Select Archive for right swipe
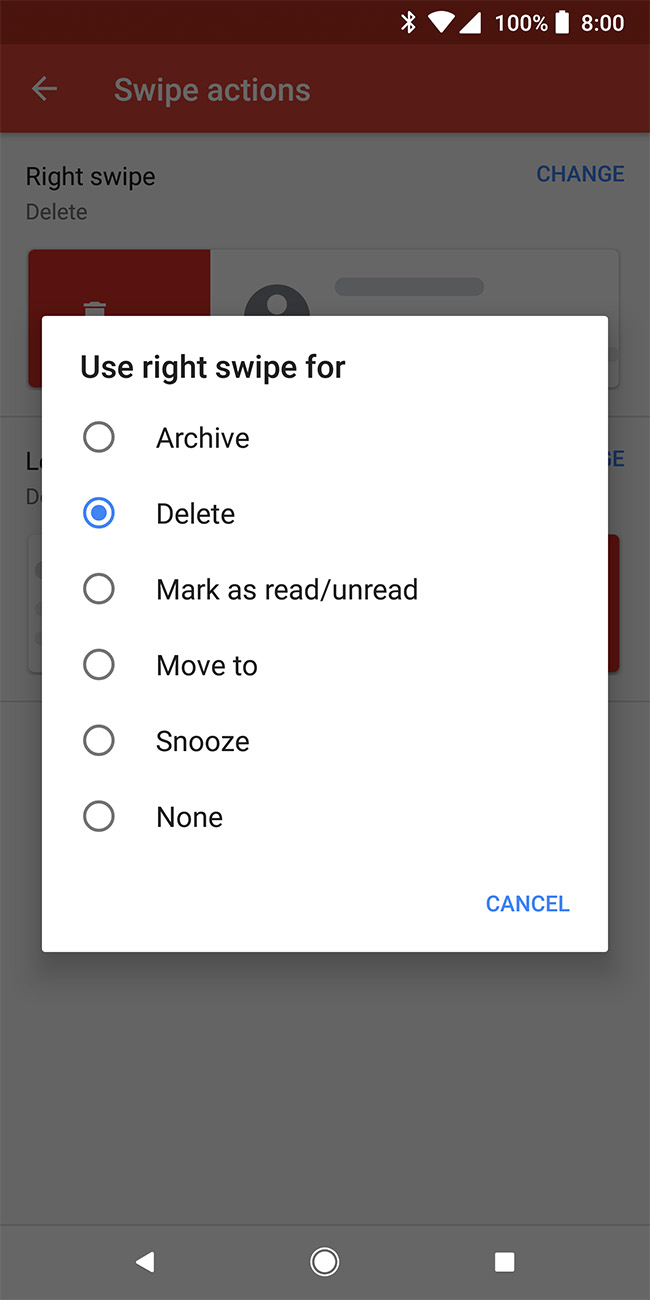 point(99,438)
